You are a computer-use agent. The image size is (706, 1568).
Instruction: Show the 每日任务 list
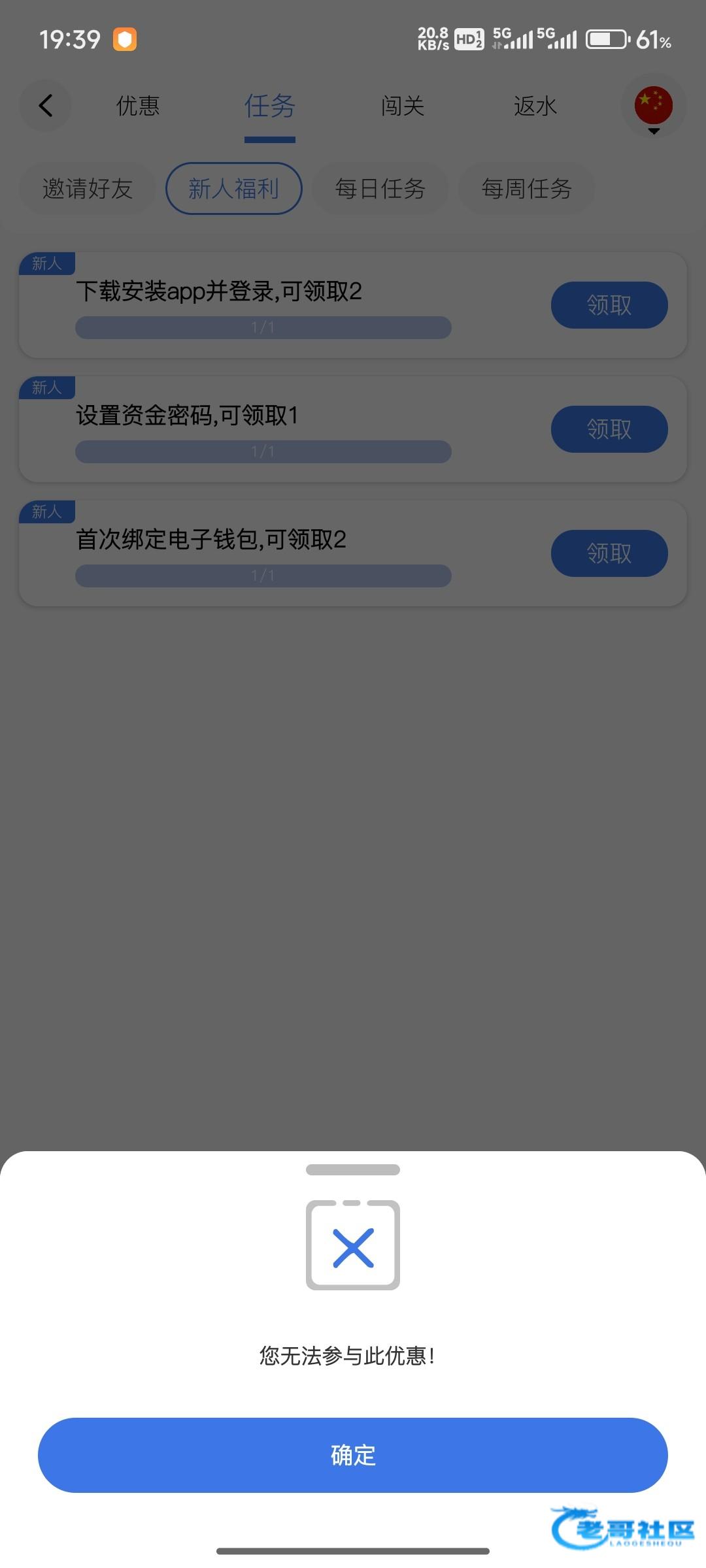[x=380, y=189]
